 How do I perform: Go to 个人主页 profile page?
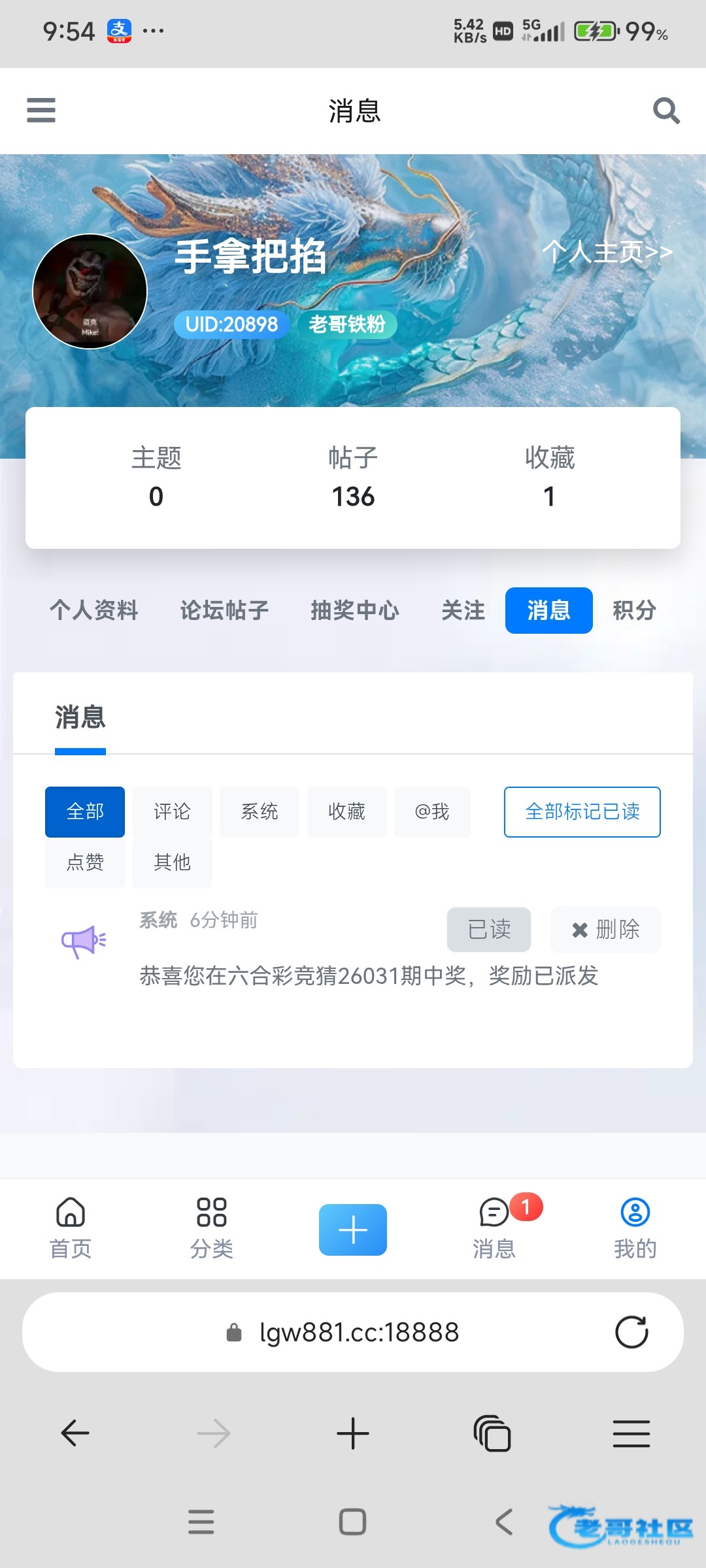coord(607,252)
